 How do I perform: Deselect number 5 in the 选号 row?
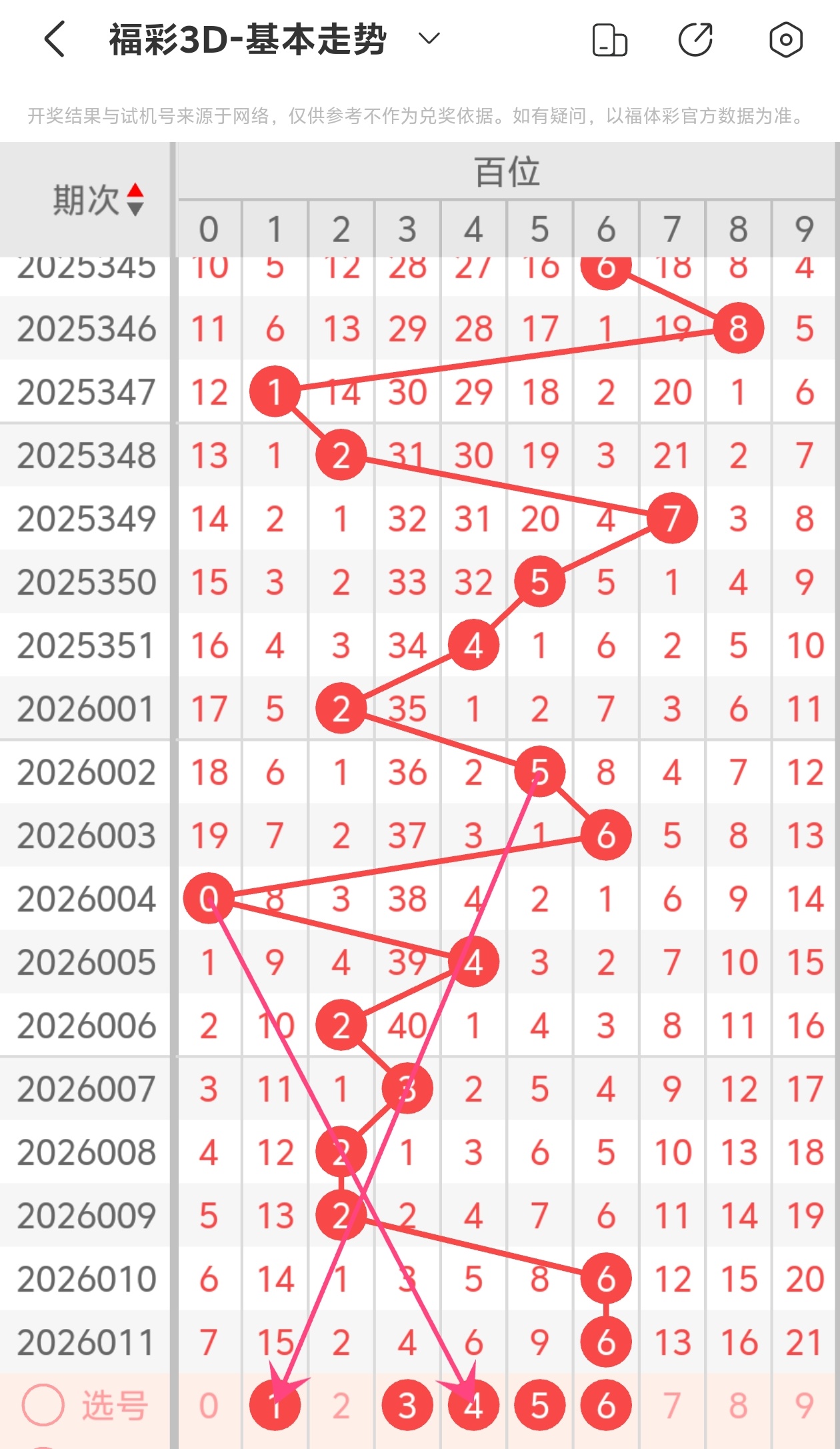pos(539,1405)
